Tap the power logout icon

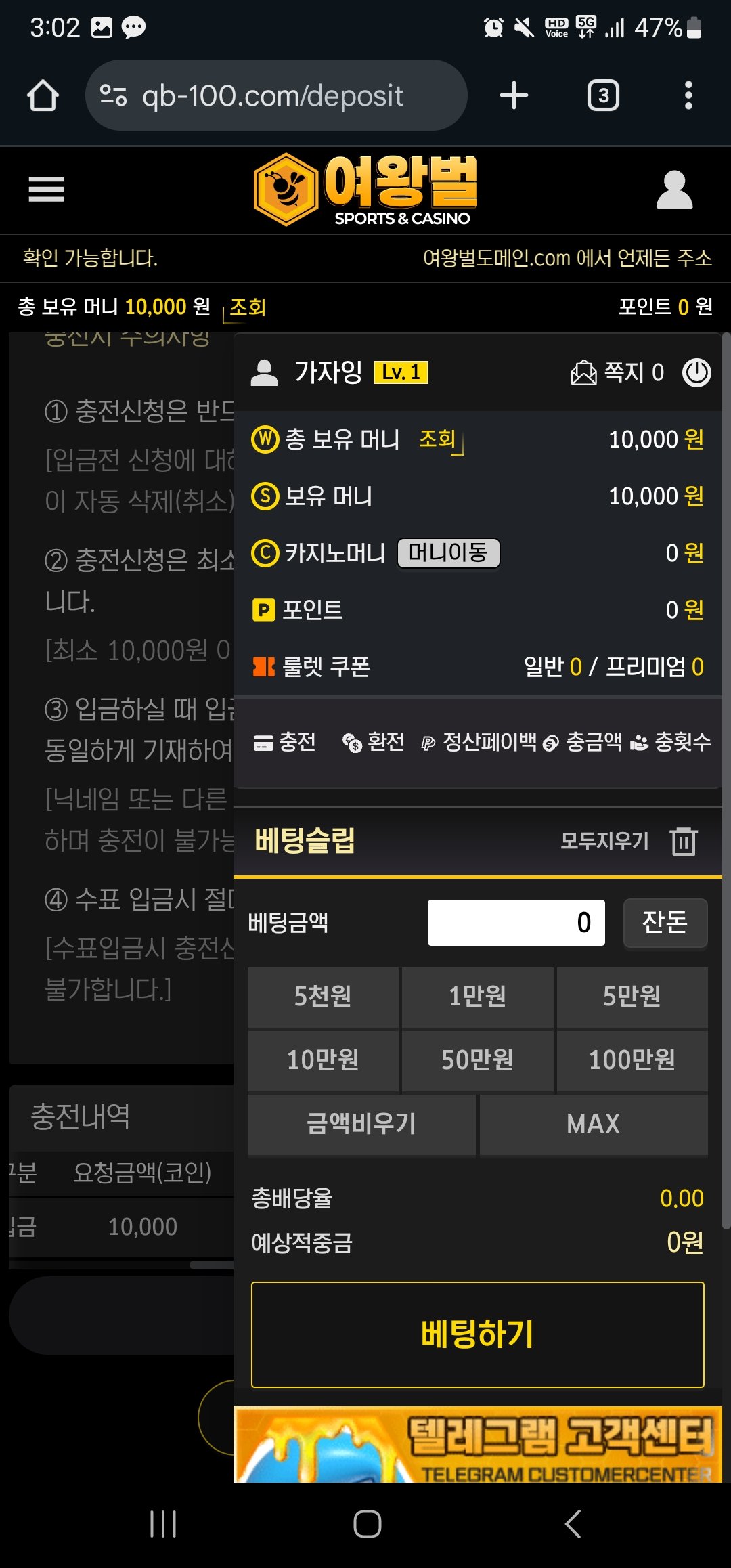tap(696, 372)
